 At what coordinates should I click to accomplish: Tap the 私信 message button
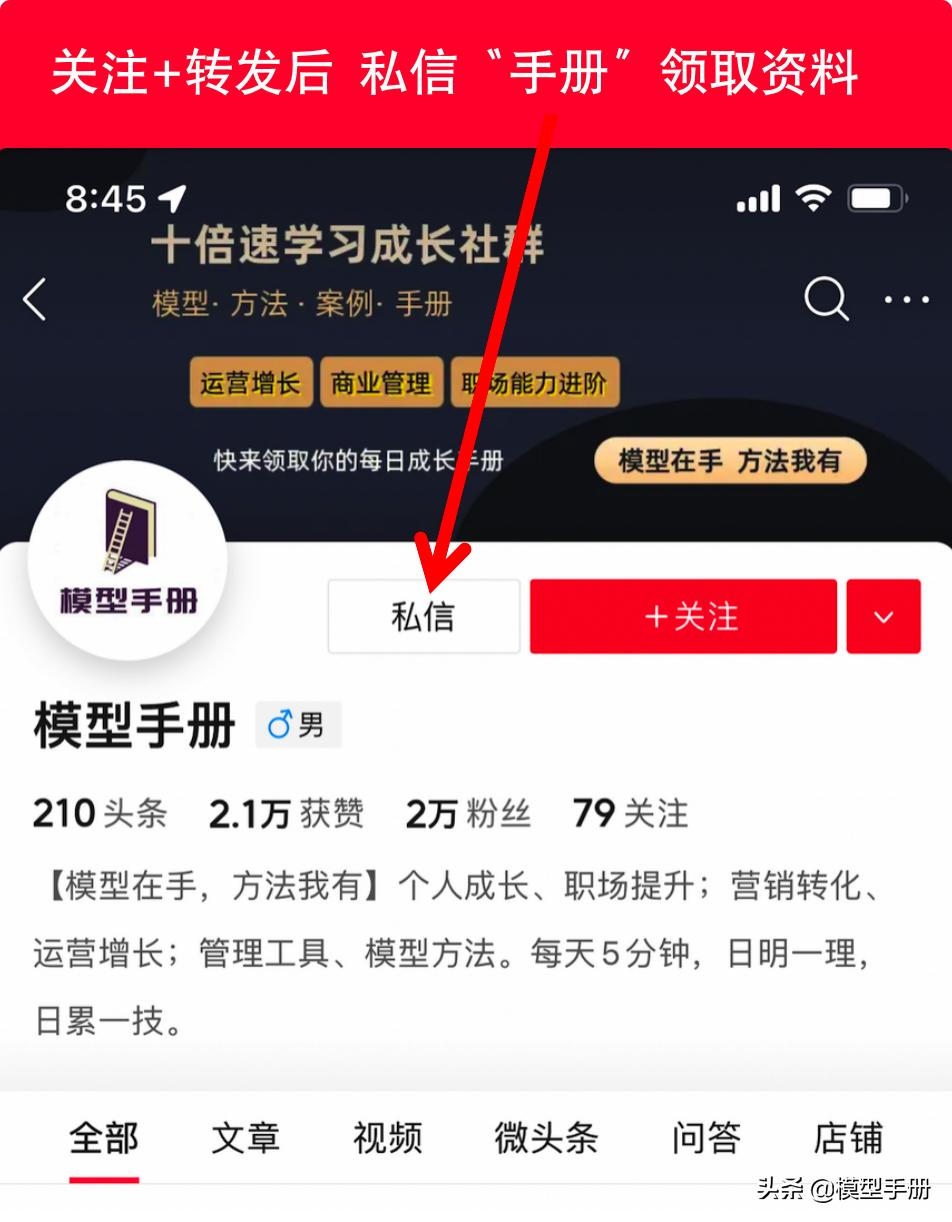tap(423, 616)
